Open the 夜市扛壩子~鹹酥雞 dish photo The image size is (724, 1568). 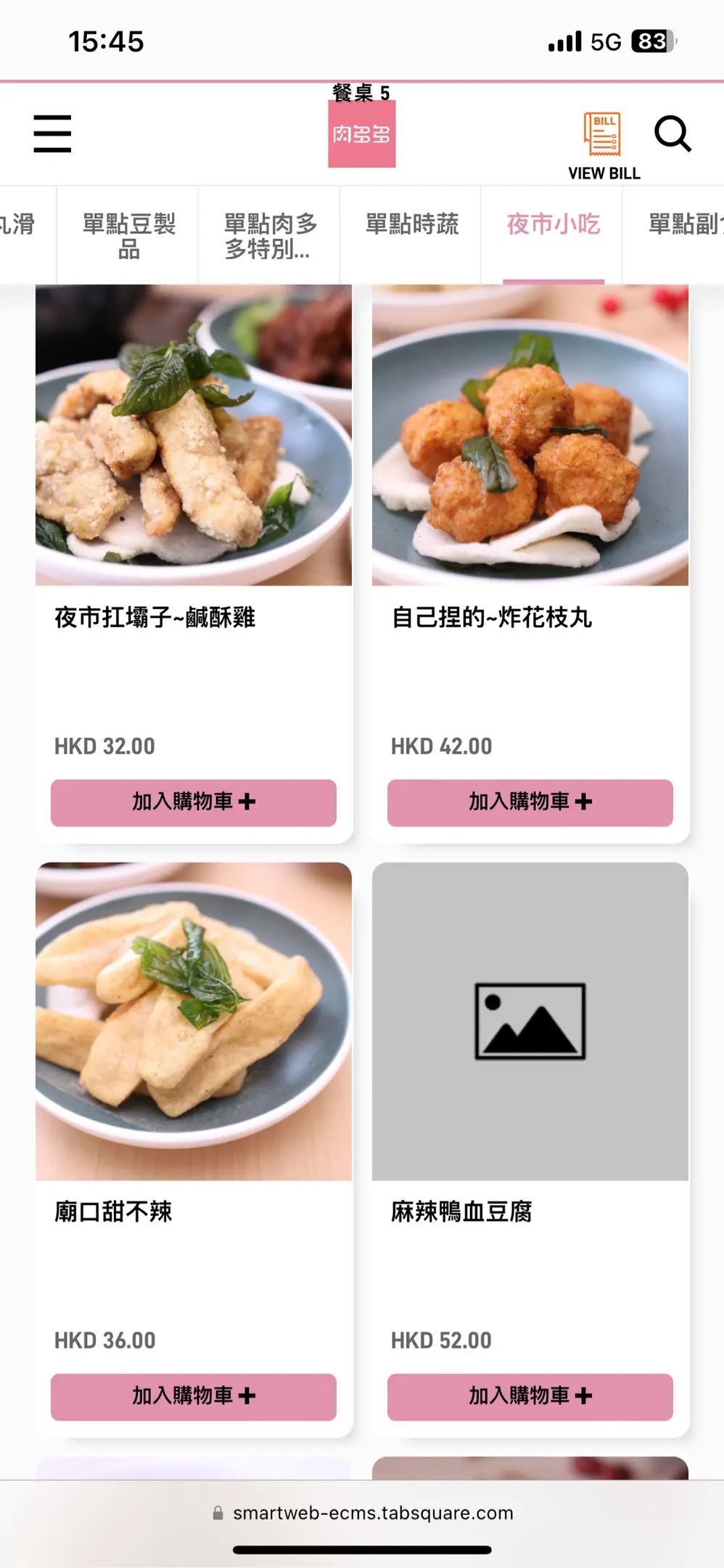point(193,436)
